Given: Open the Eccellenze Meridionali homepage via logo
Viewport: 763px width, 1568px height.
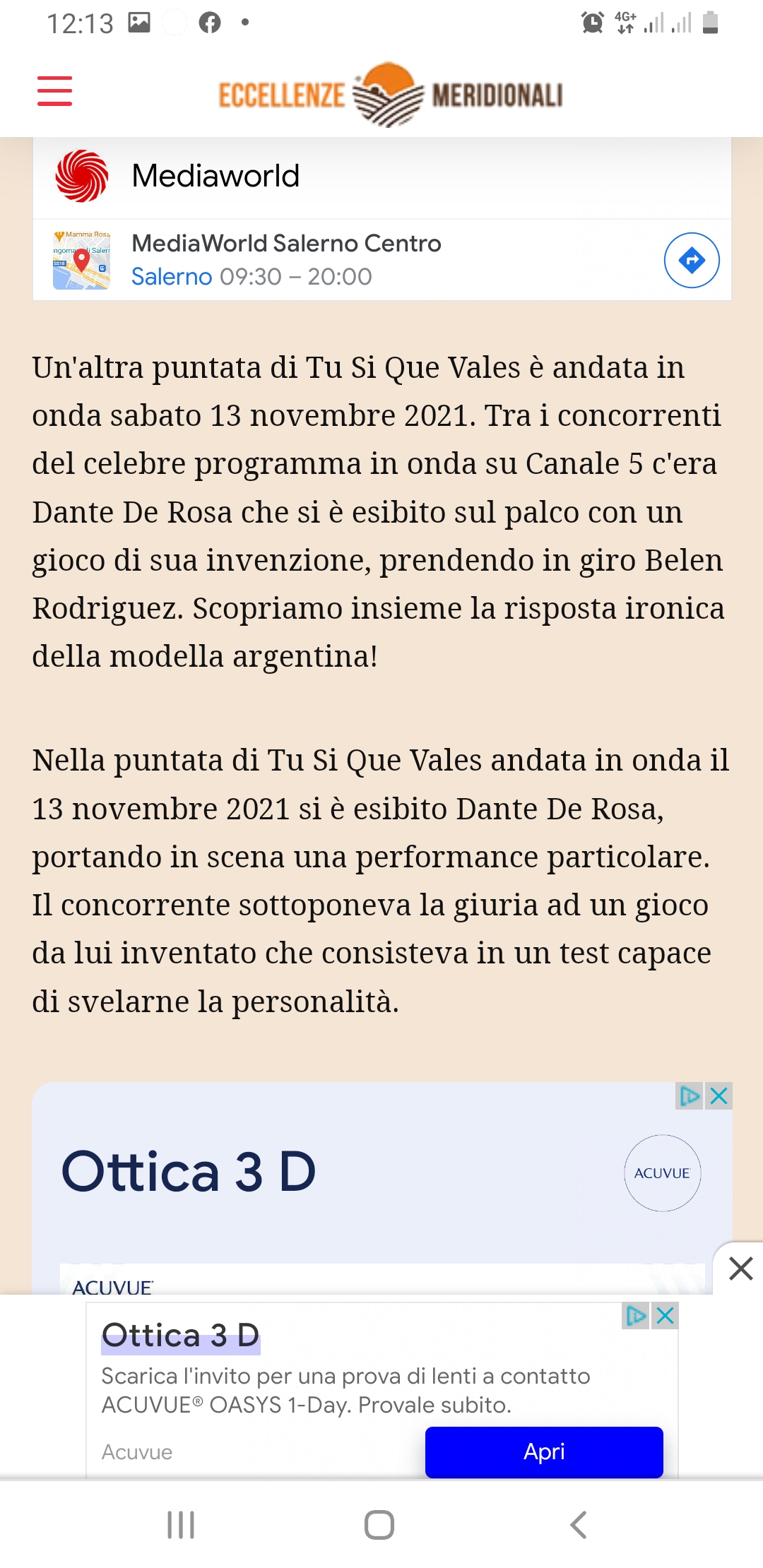Looking at the screenshot, I should tap(391, 95).
